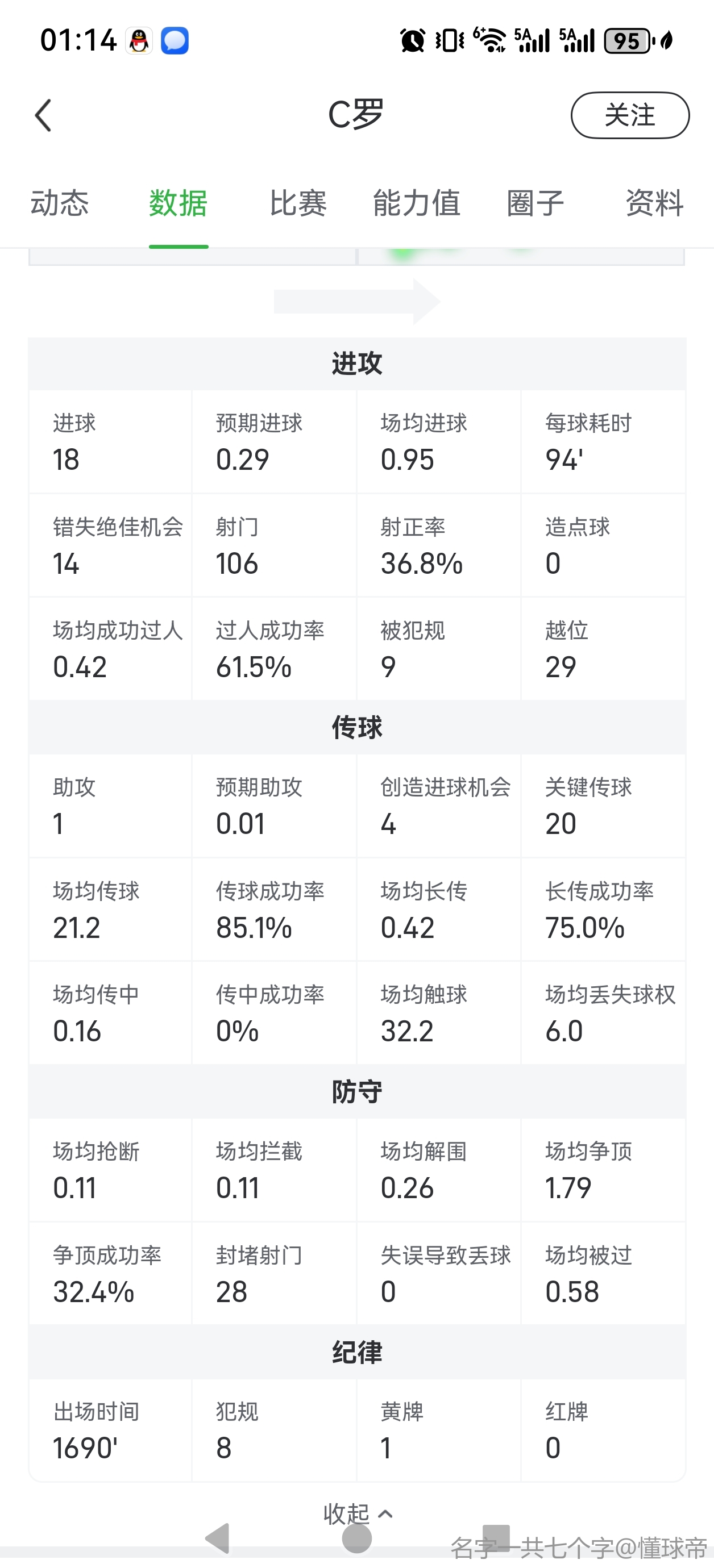View the 资料 tab

(654, 203)
